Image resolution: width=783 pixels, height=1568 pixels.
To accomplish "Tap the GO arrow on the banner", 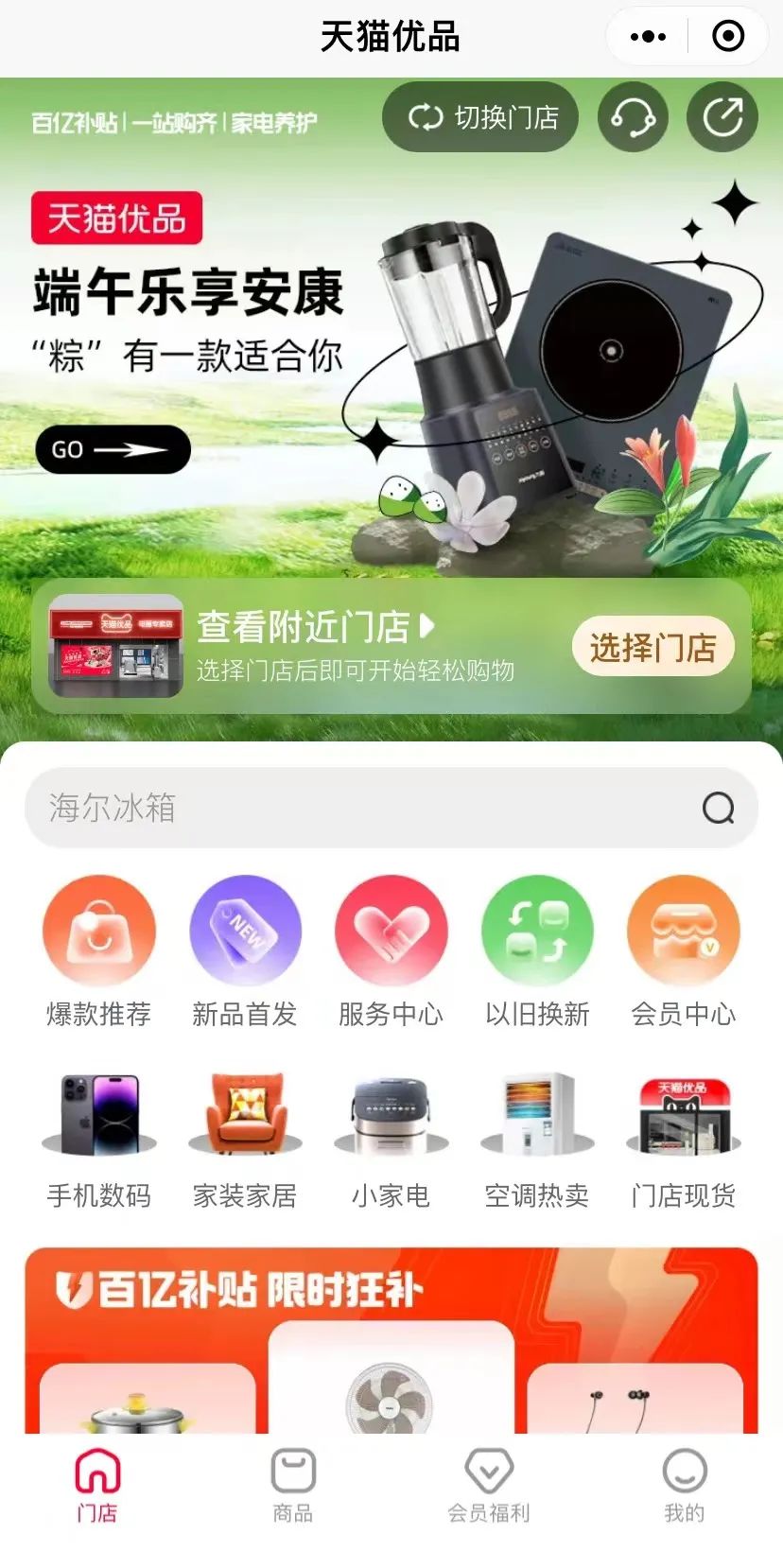I will [x=113, y=449].
